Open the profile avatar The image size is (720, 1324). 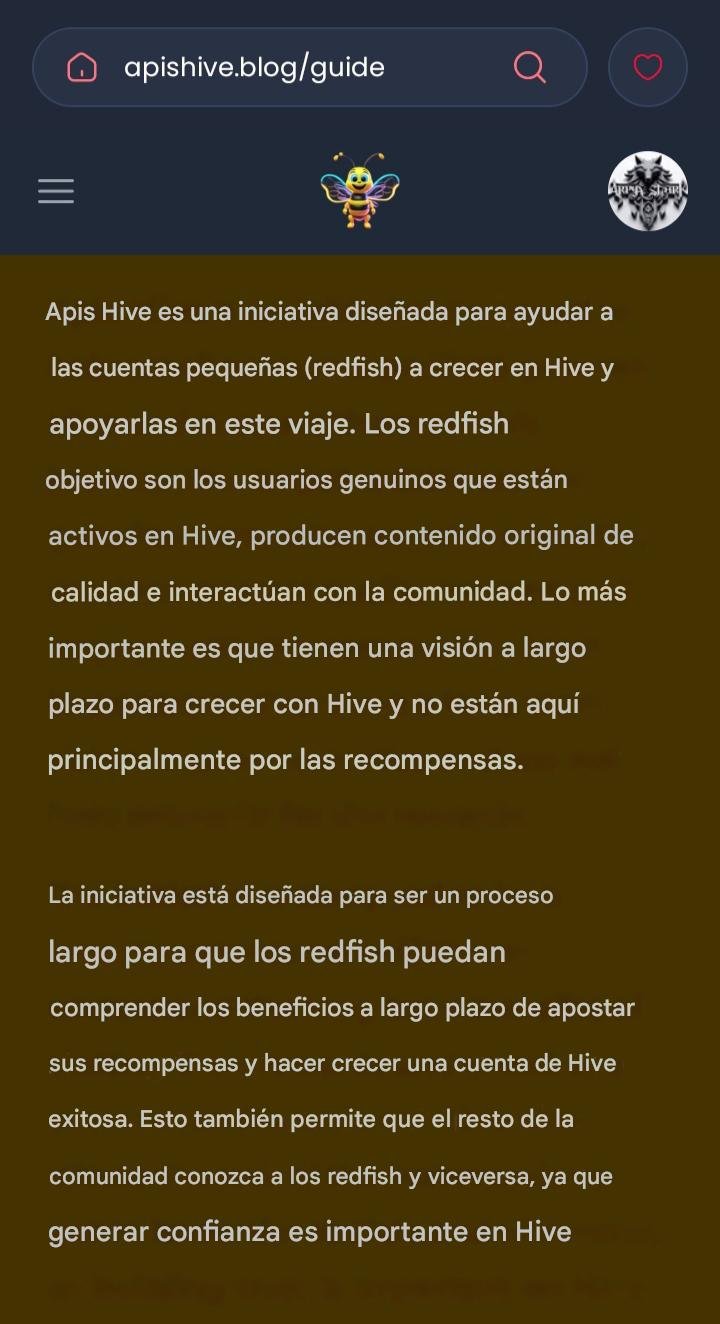(x=648, y=191)
